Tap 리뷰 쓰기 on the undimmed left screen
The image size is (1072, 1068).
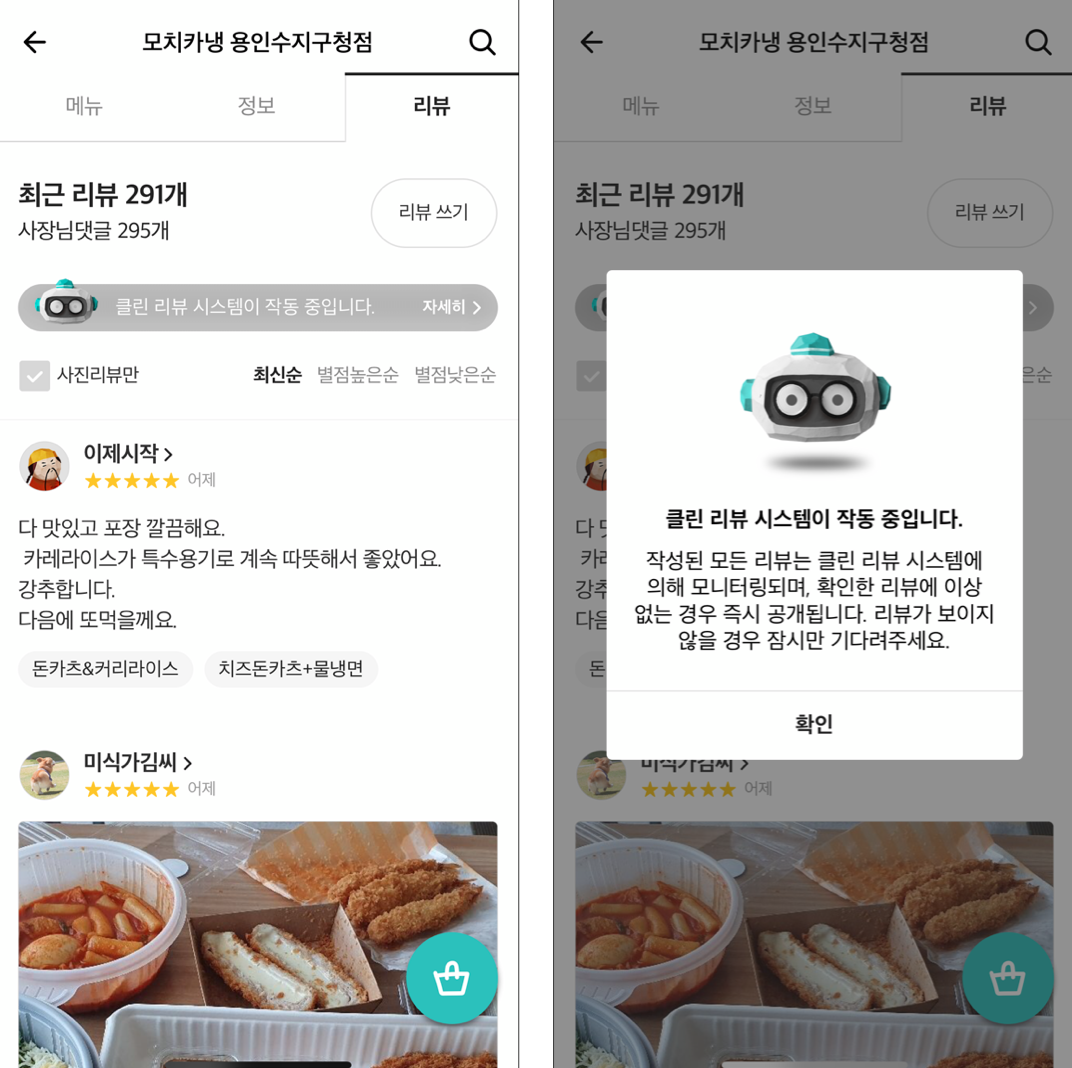[x=433, y=213]
